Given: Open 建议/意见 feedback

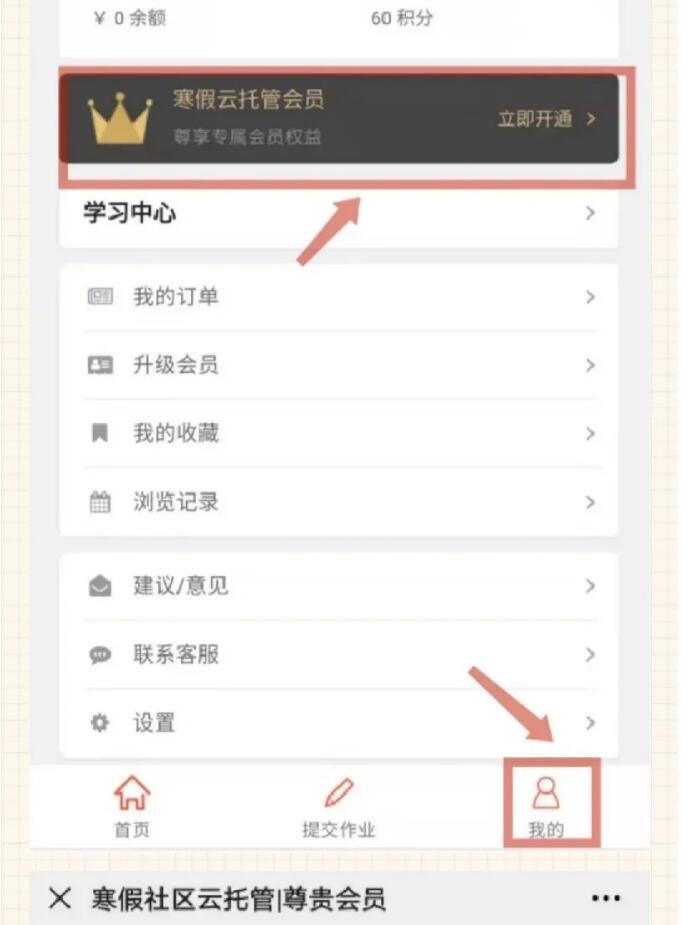Looking at the screenshot, I should tap(338, 586).
